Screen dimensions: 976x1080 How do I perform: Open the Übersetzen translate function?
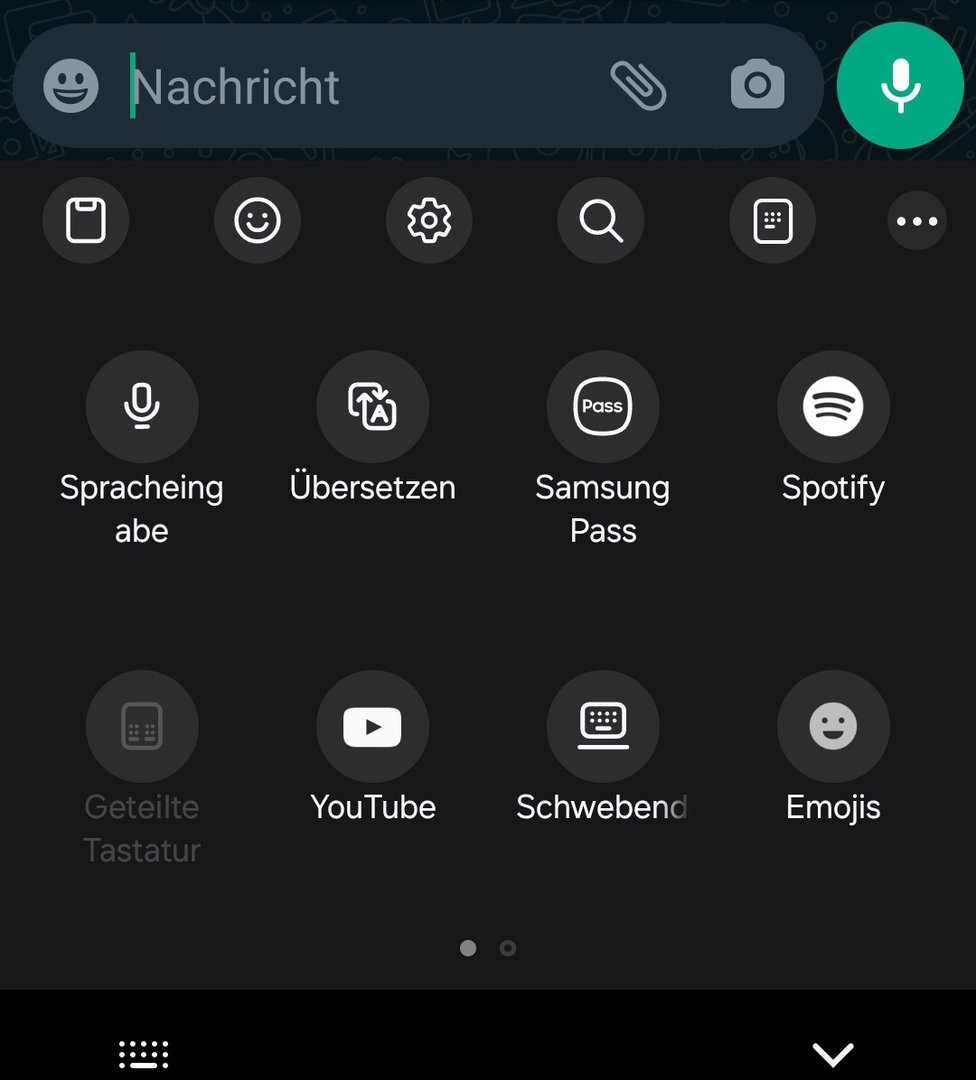coord(372,407)
